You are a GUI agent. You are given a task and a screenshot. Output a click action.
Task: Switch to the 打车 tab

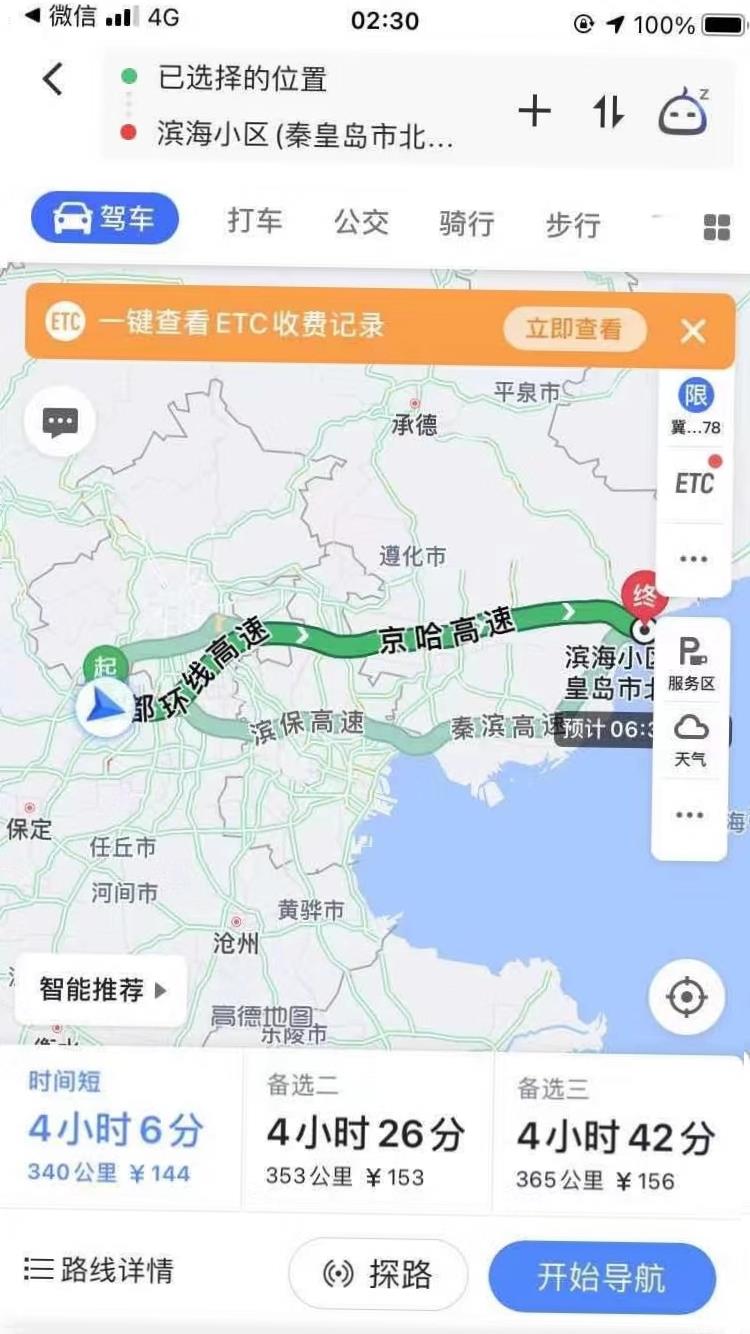pos(254,221)
